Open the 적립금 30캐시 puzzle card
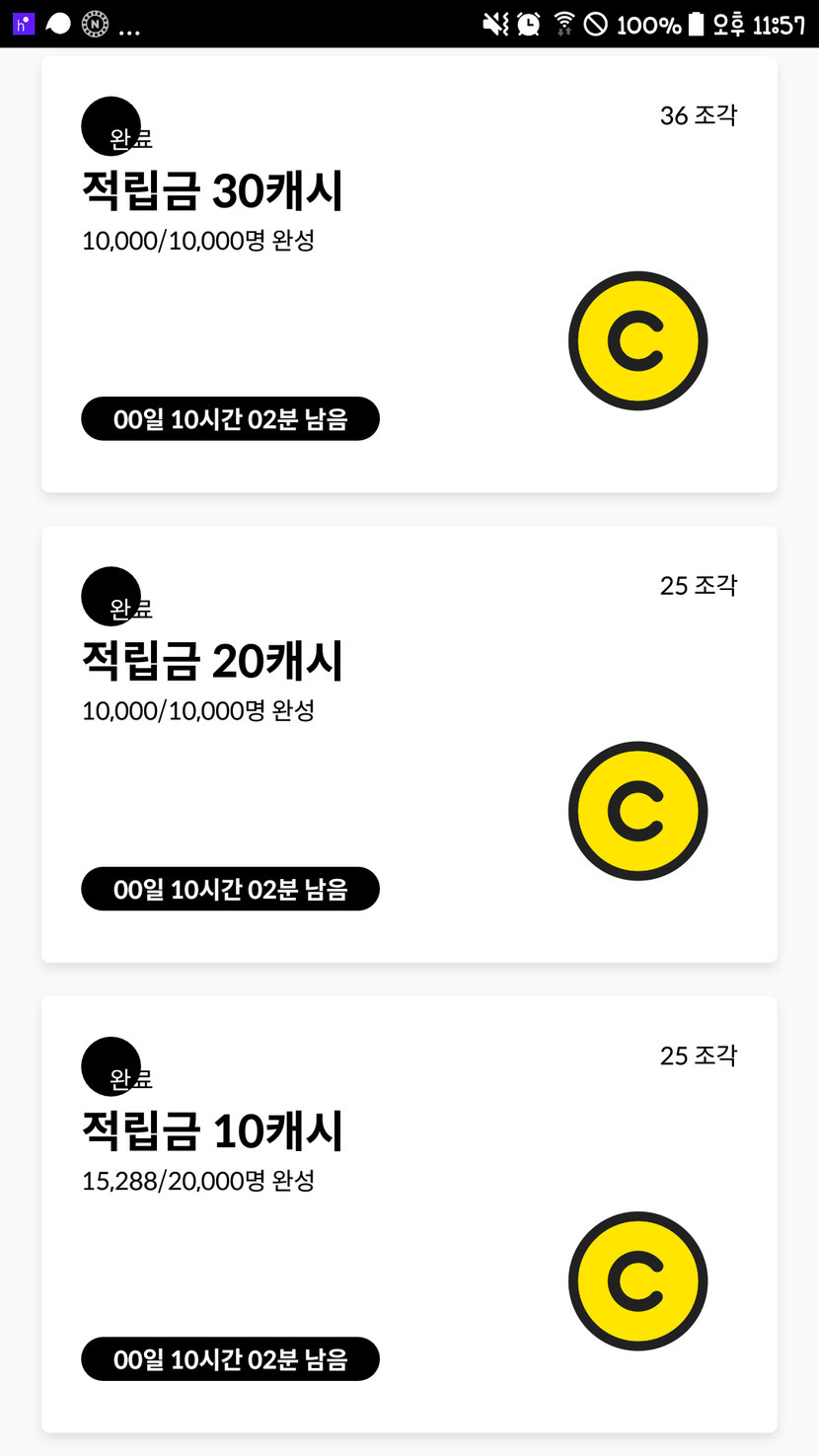The width and height of the screenshot is (819, 1456). coord(409,274)
